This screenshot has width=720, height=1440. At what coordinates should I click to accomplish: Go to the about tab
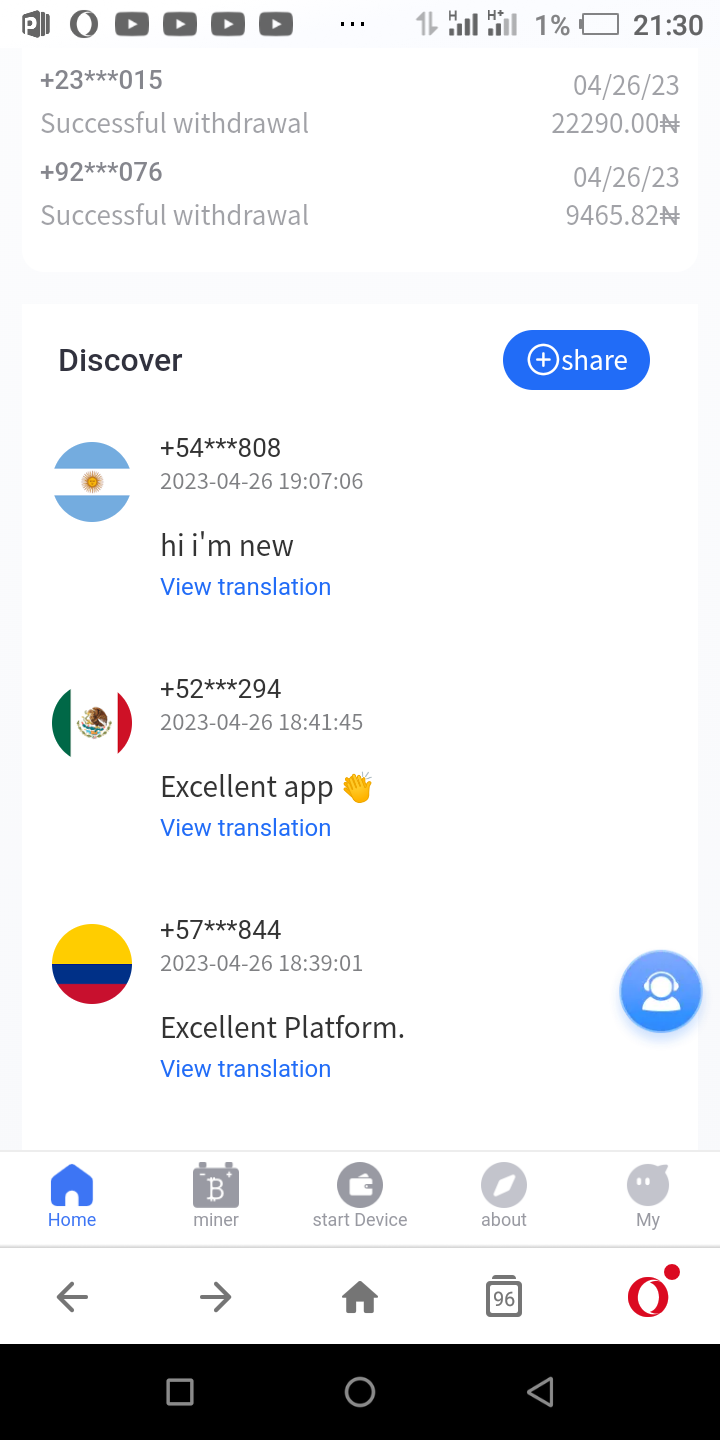pyautogui.click(x=504, y=1197)
